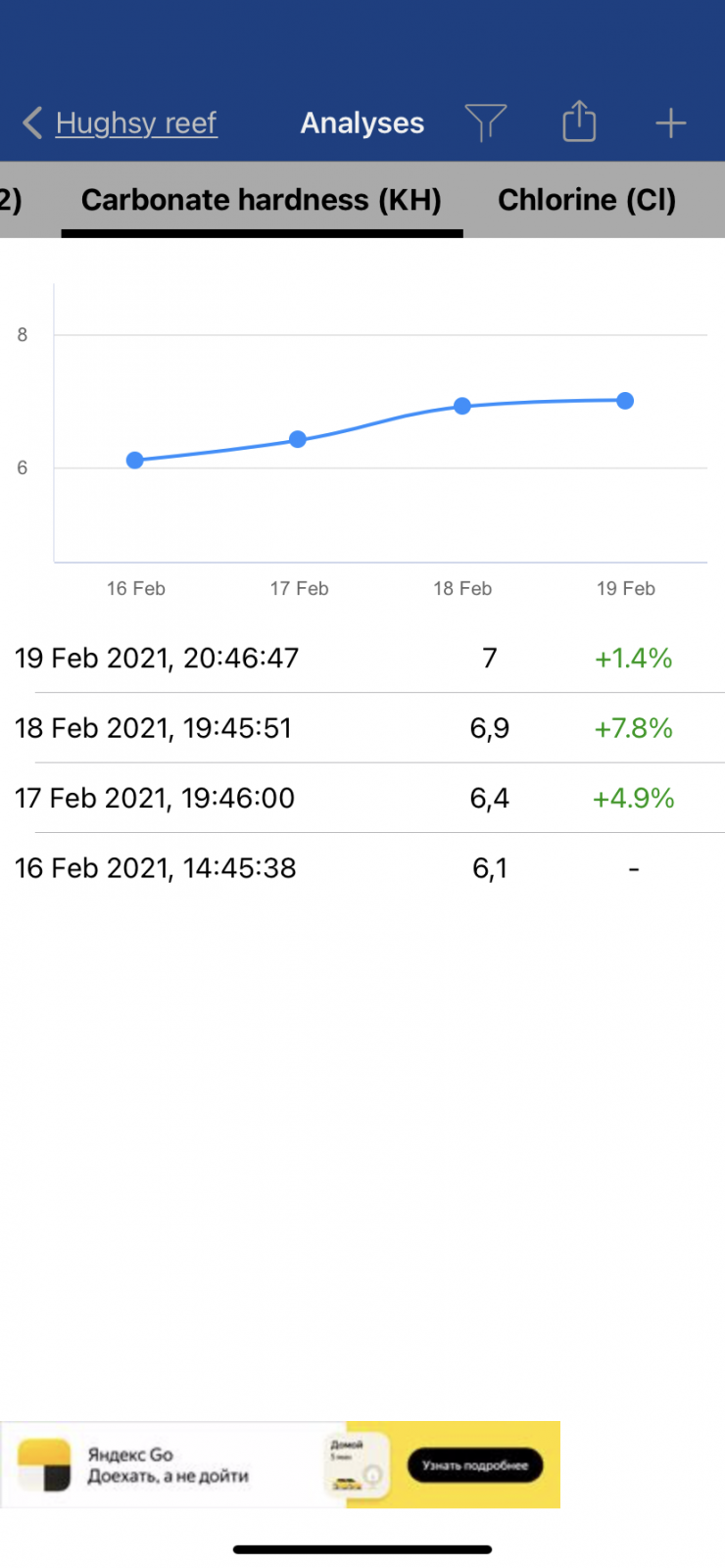This screenshot has width=725, height=1568.
Task: Open the 16 Feb 2021 measurement
Action: 362,868
